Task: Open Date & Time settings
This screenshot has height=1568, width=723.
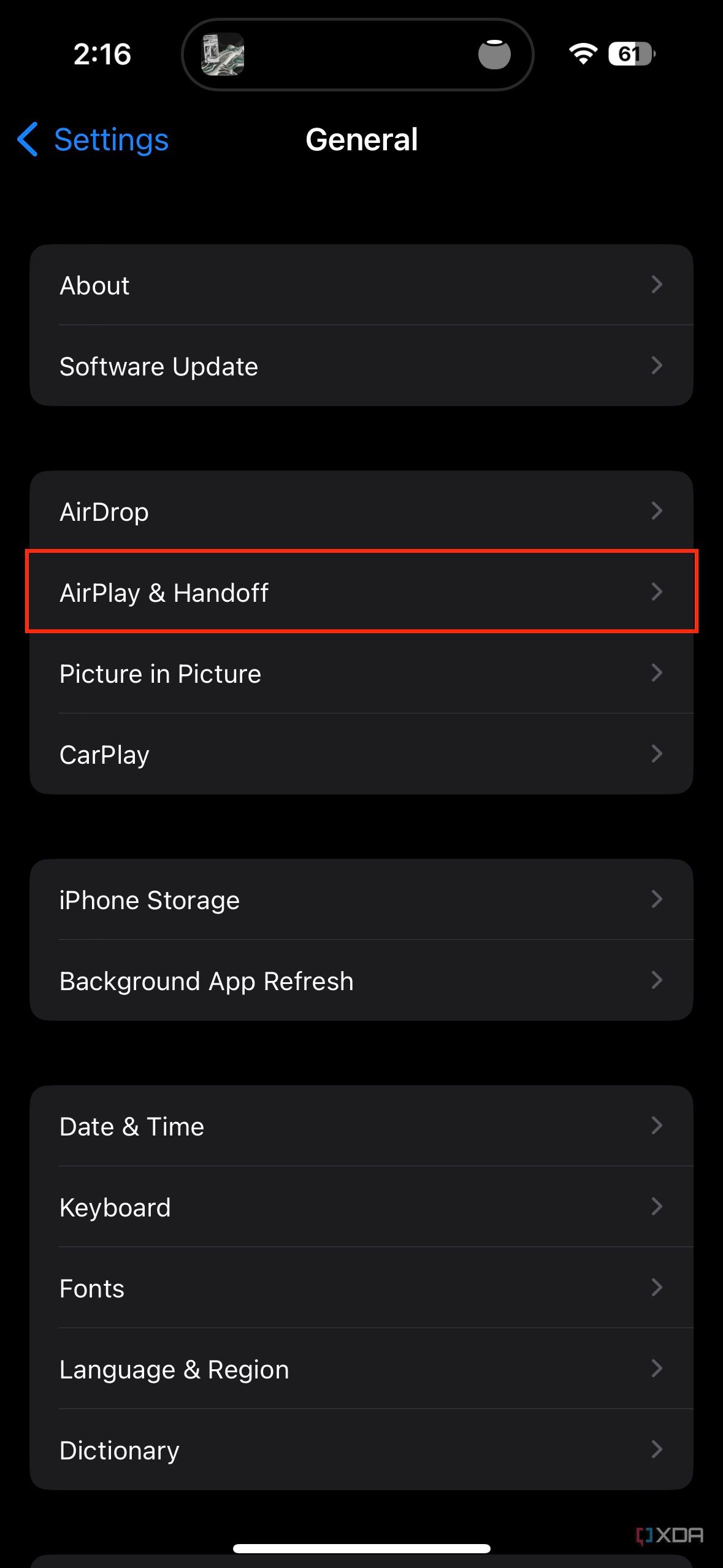Action: click(x=362, y=1126)
